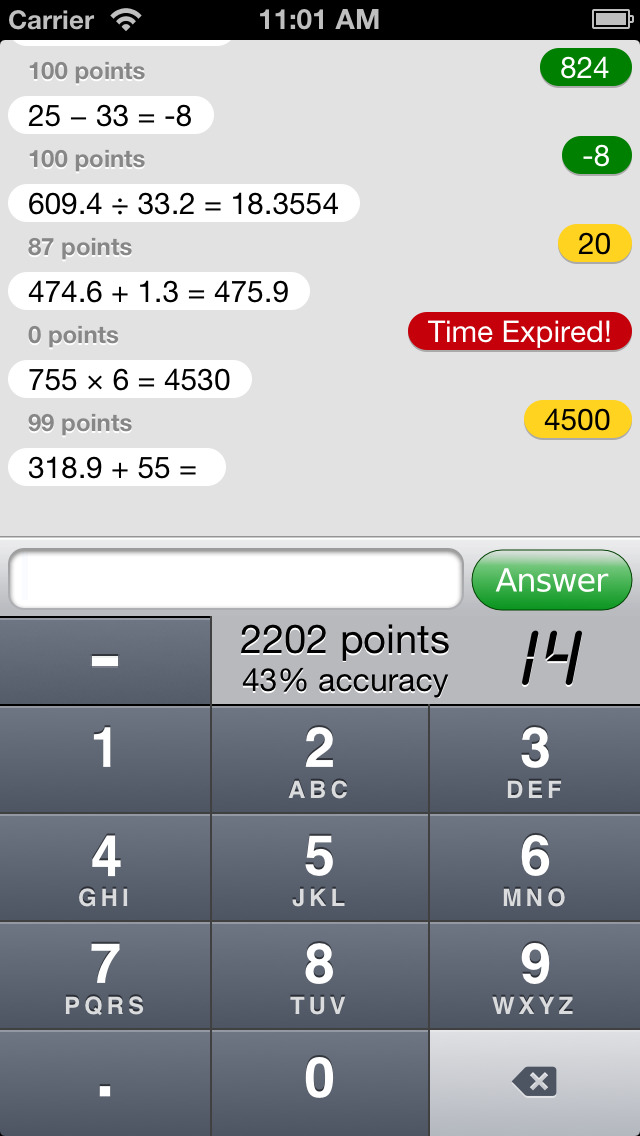Insert a decimal point

105,1083
